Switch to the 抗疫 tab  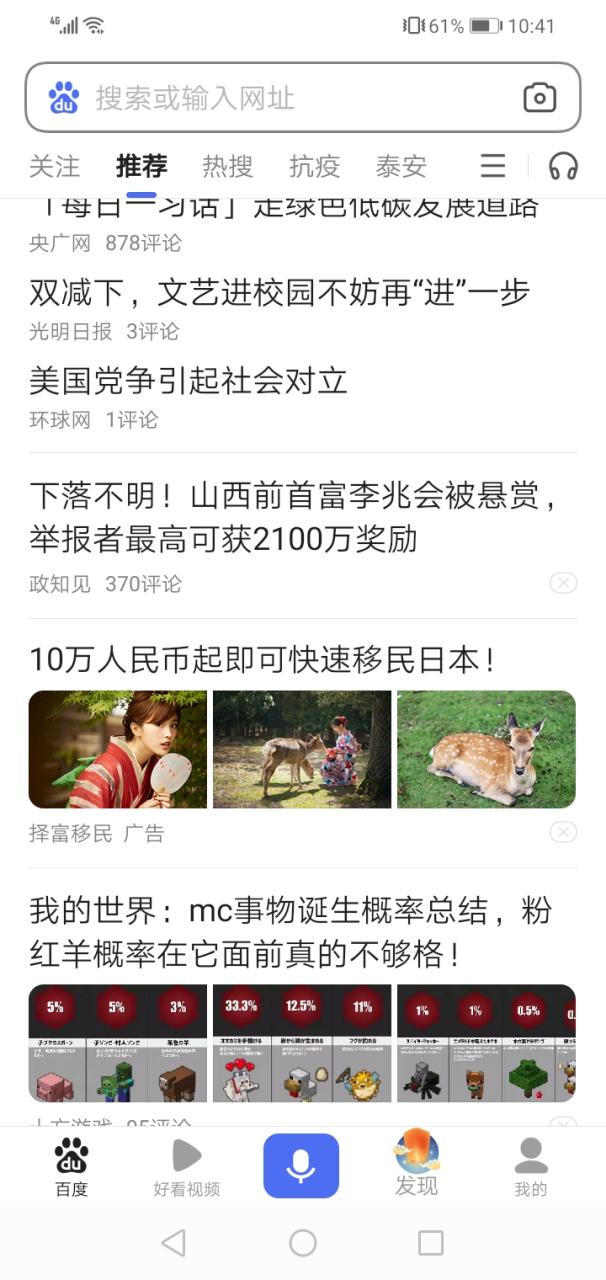point(314,166)
